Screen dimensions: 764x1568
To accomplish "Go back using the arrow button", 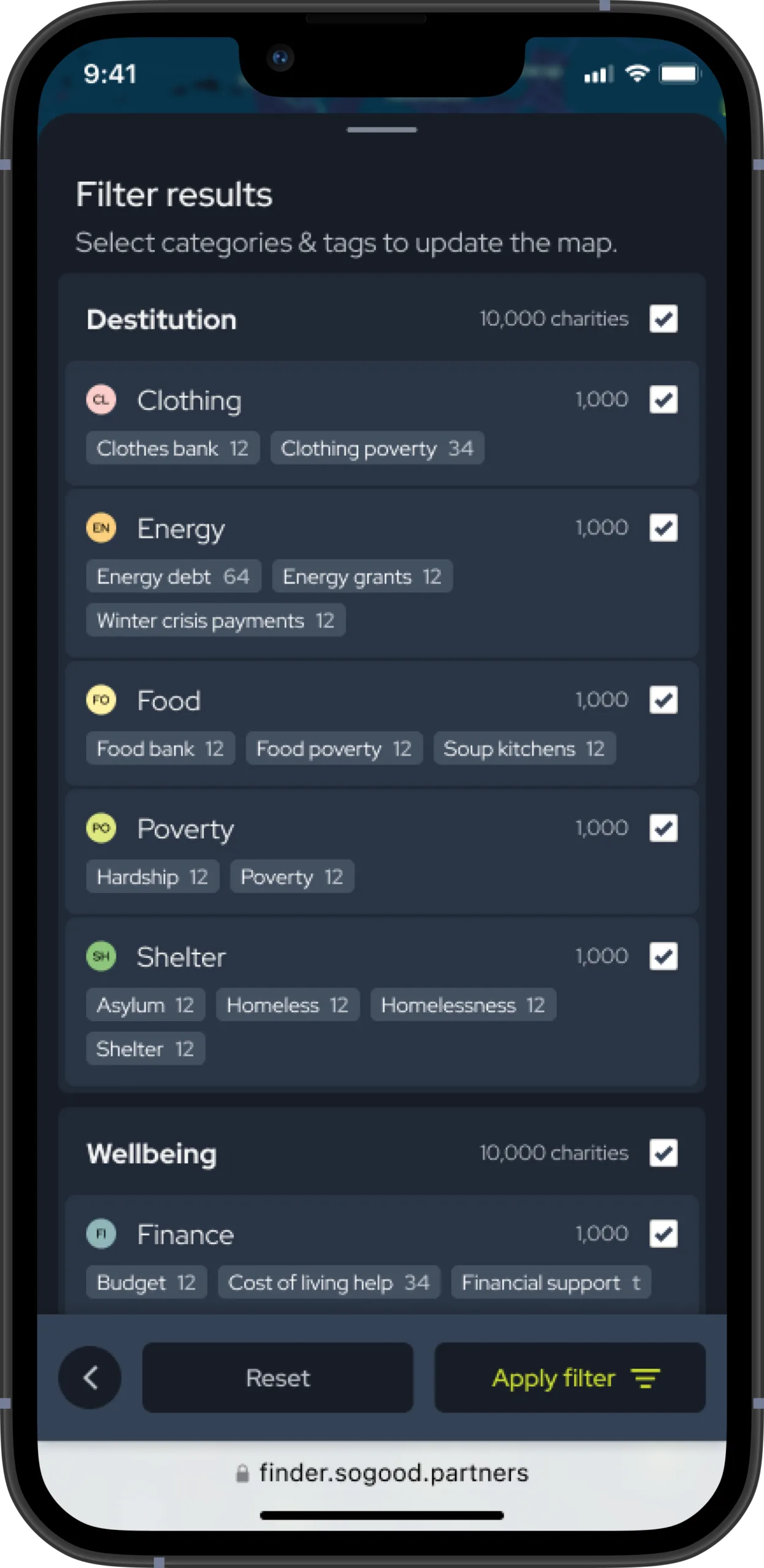I will pyautogui.click(x=90, y=1378).
